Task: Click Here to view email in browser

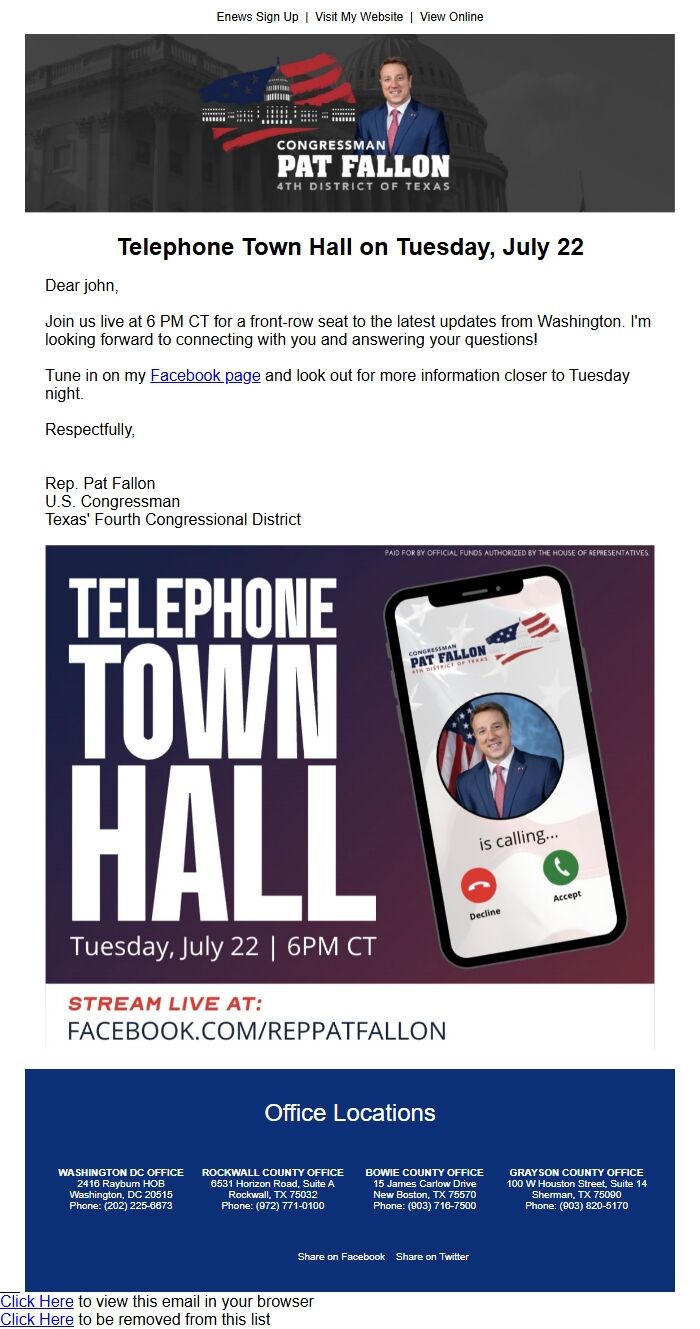Action: [x=37, y=1302]
